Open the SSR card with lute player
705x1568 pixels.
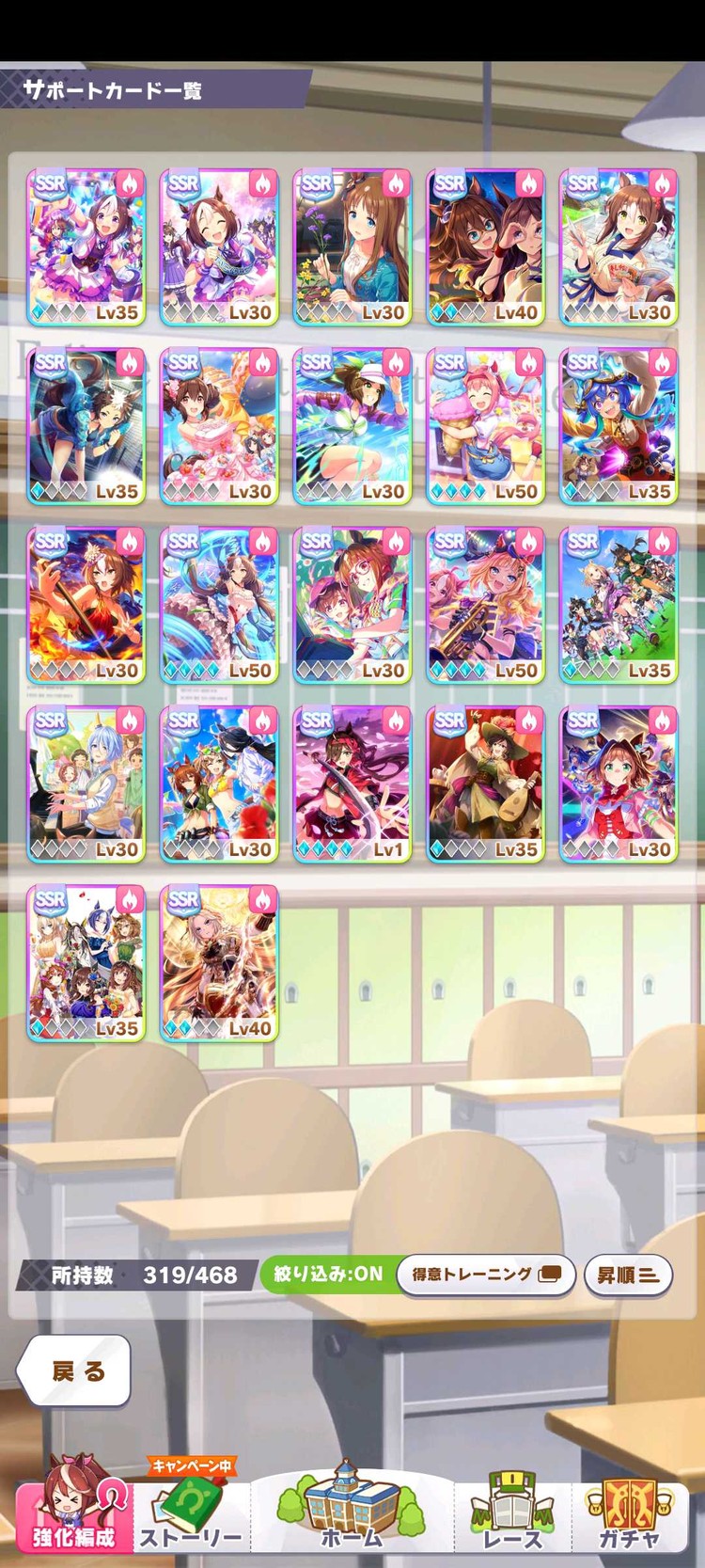(x=486, y=784)
